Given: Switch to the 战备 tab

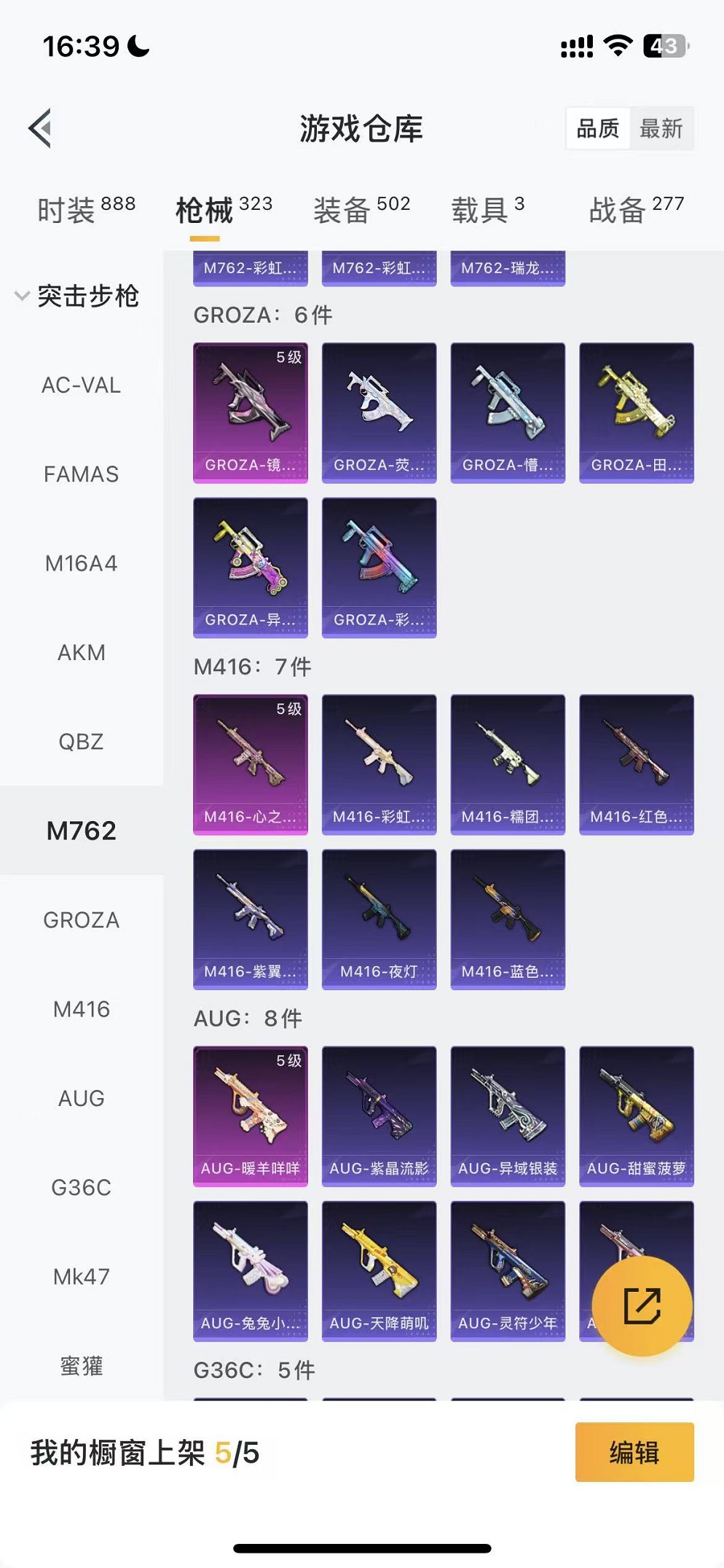Looking at the screenshot, I should point(636,210).
